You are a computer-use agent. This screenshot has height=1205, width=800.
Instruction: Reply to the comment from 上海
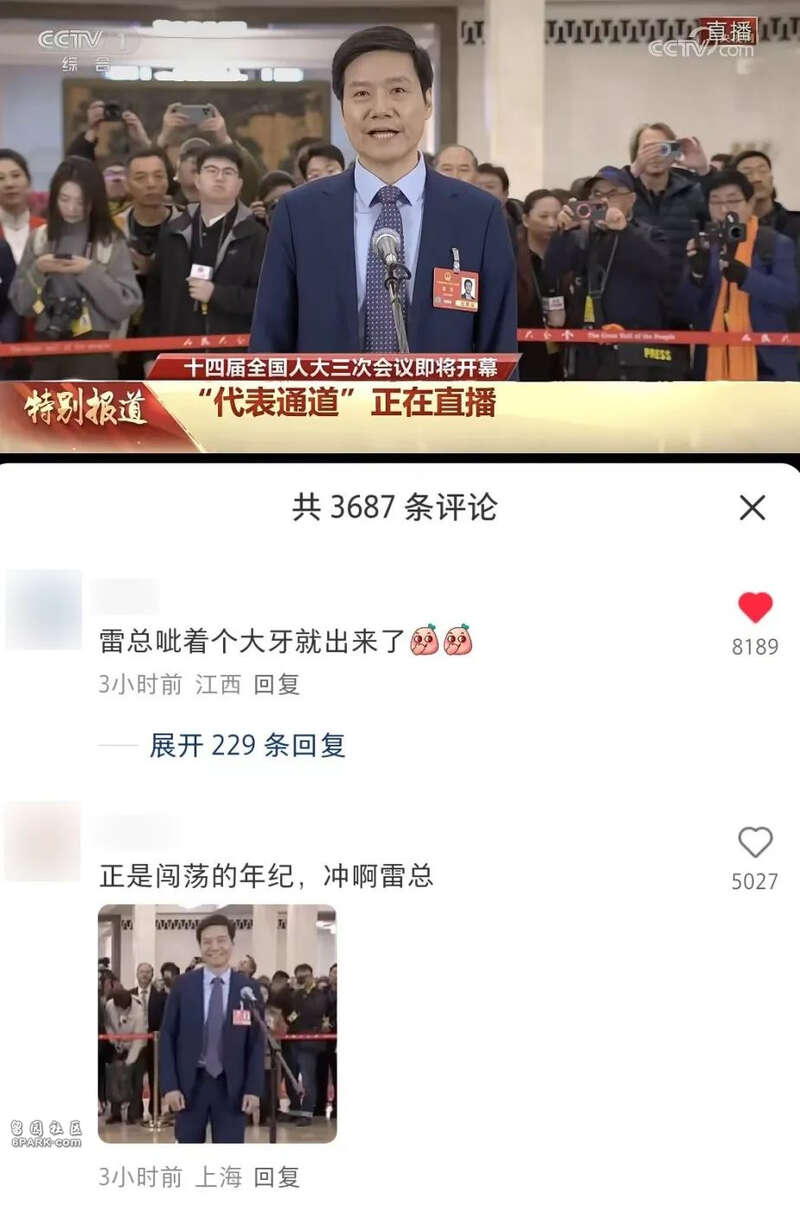point(276,1177)
